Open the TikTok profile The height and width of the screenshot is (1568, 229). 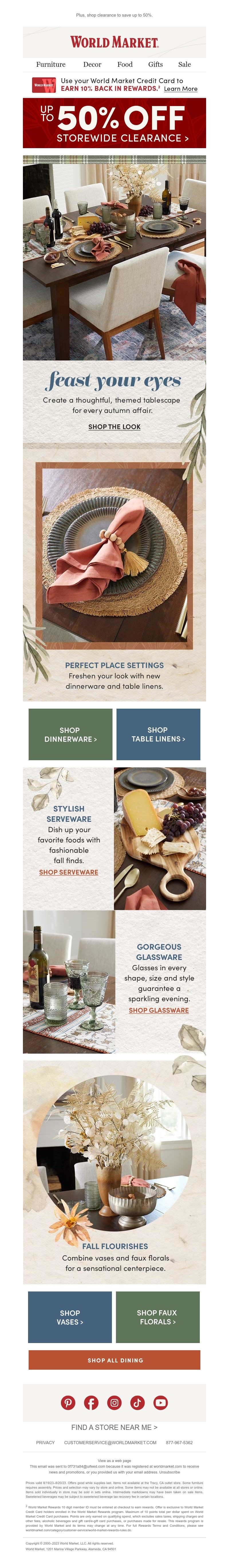coord(137,1402)
